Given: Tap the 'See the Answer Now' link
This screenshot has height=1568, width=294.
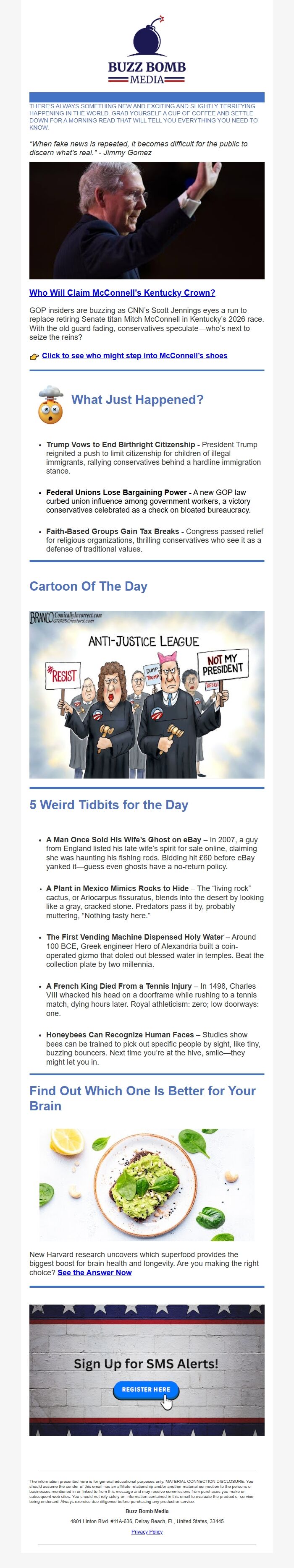Looking at the screenshot, I should (94, 1272).
